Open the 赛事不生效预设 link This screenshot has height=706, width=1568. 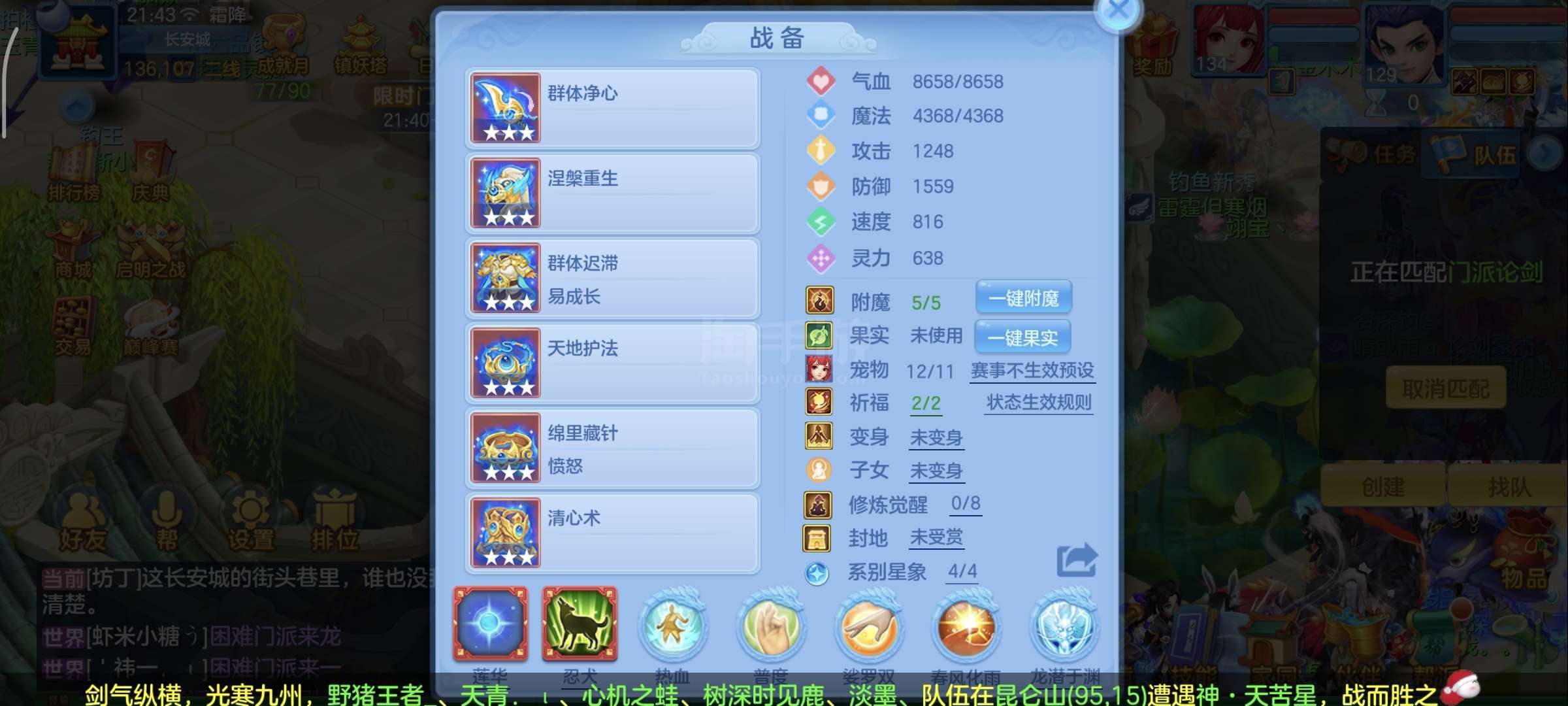pos(1032,371)
